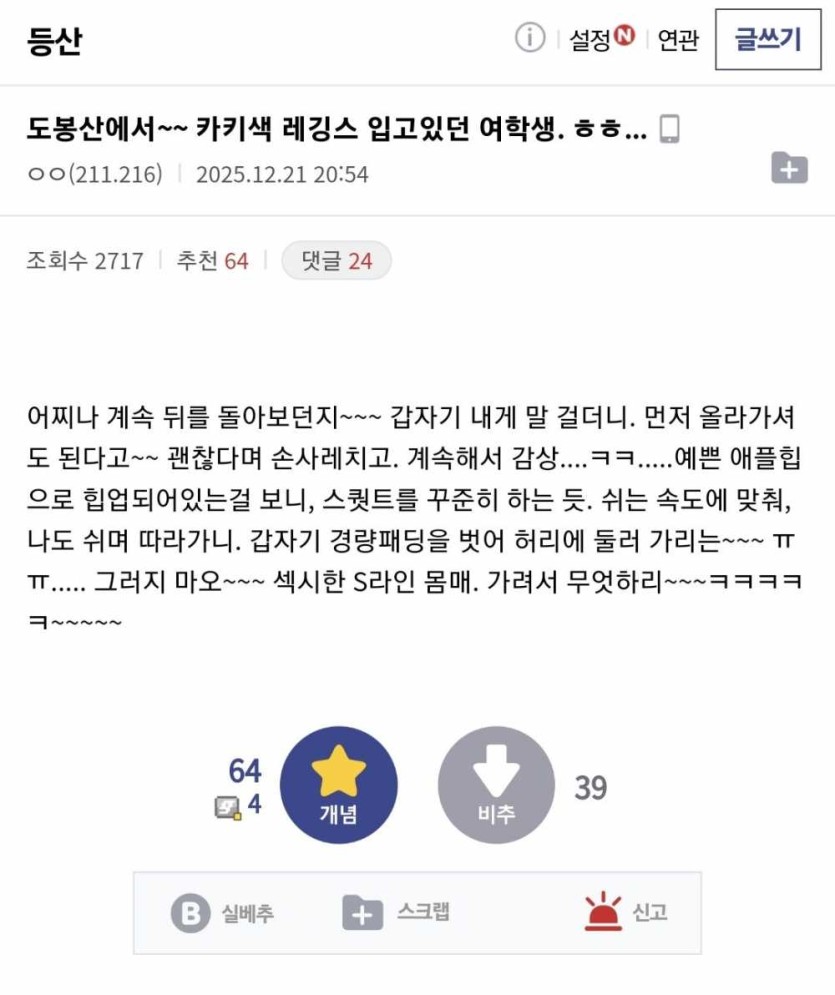Save post with 스크랩 button
This screenshot has width=835, height=995.
[397, 912]
